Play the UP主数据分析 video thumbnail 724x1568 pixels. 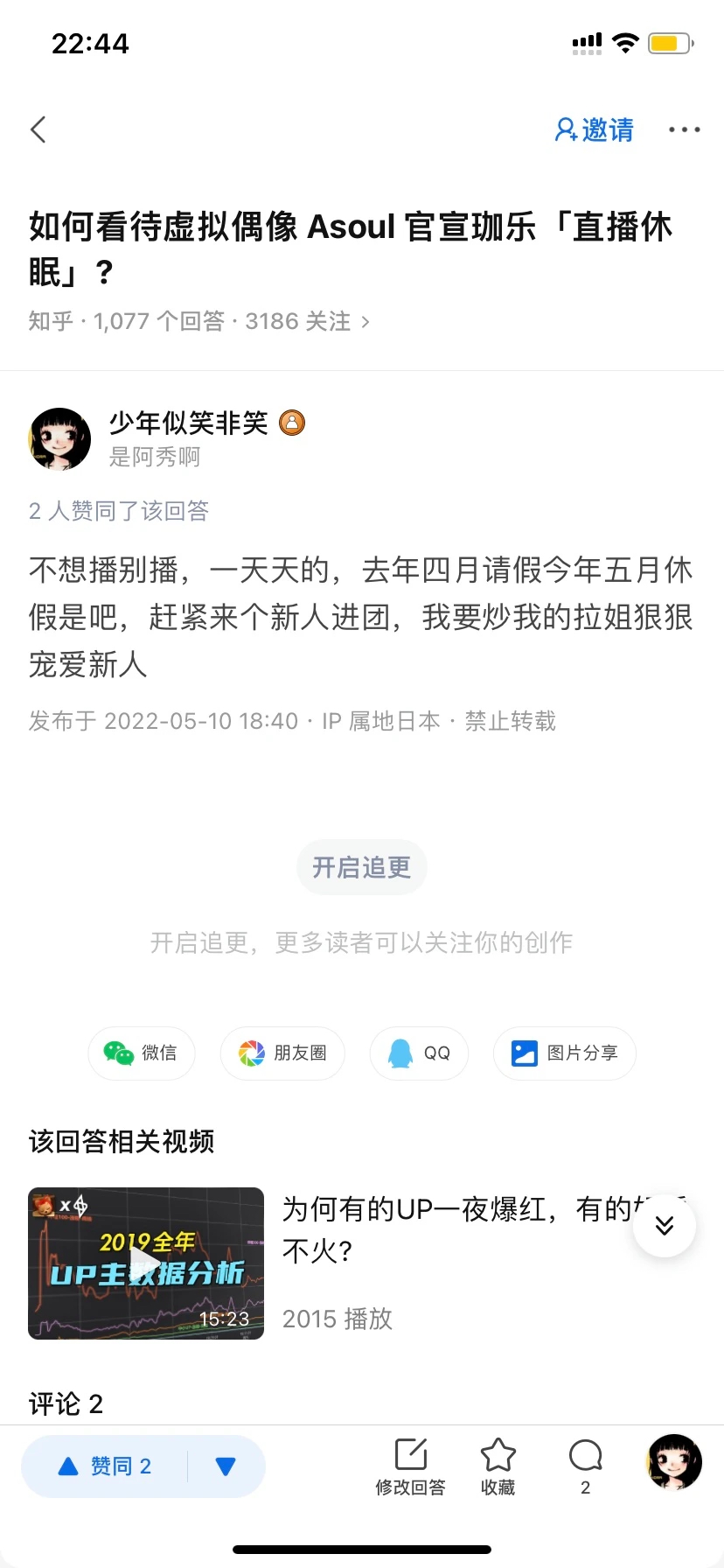click(x=146, y=1263)
